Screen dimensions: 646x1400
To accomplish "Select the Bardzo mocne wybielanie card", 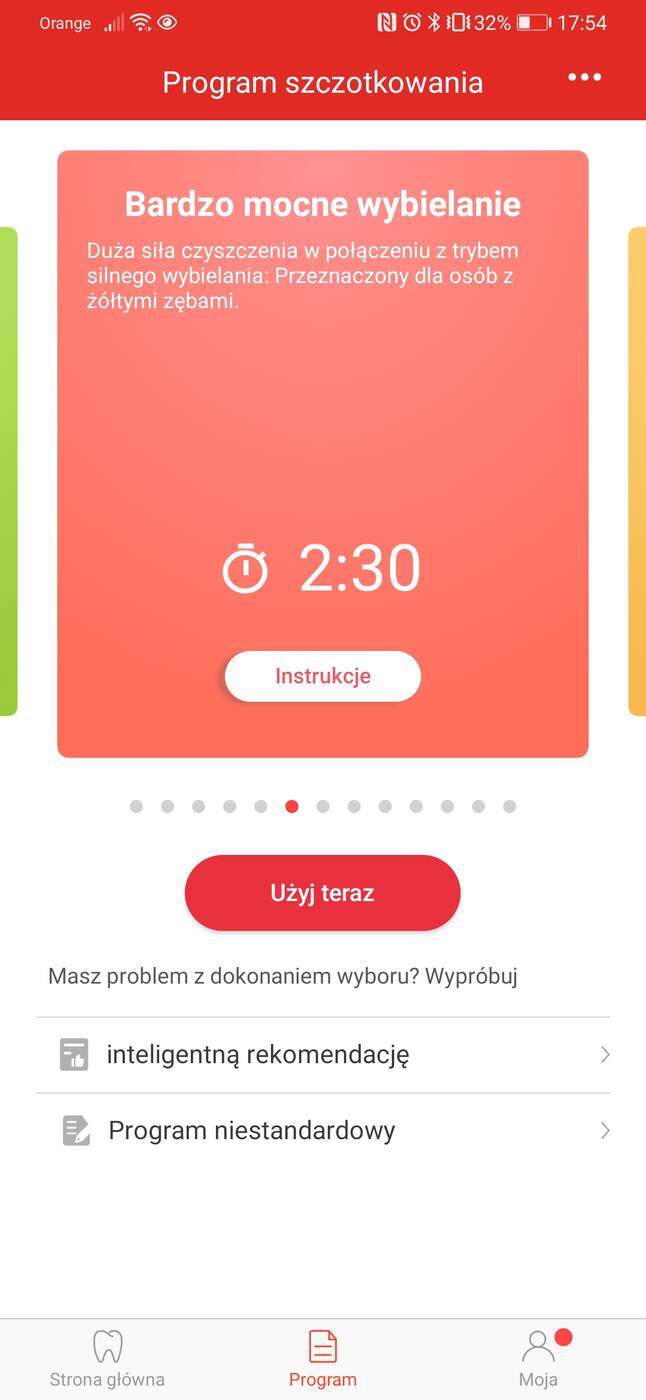I will pos(323,420).
